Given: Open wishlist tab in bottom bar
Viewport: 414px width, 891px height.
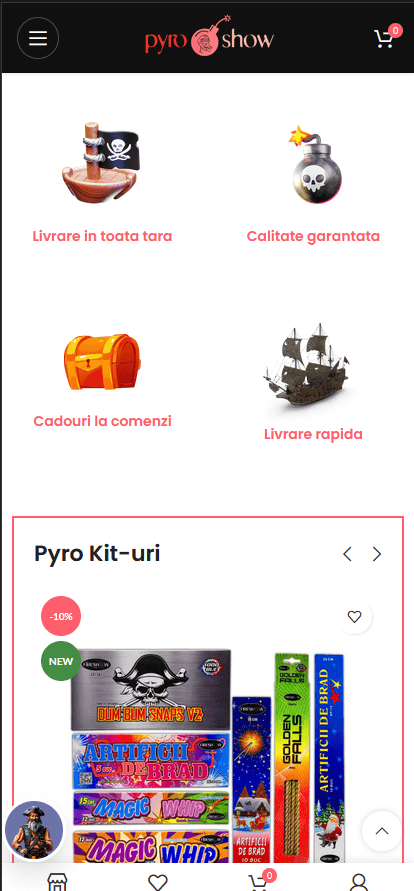Looking at the screenshot, I should click(157, 882).
